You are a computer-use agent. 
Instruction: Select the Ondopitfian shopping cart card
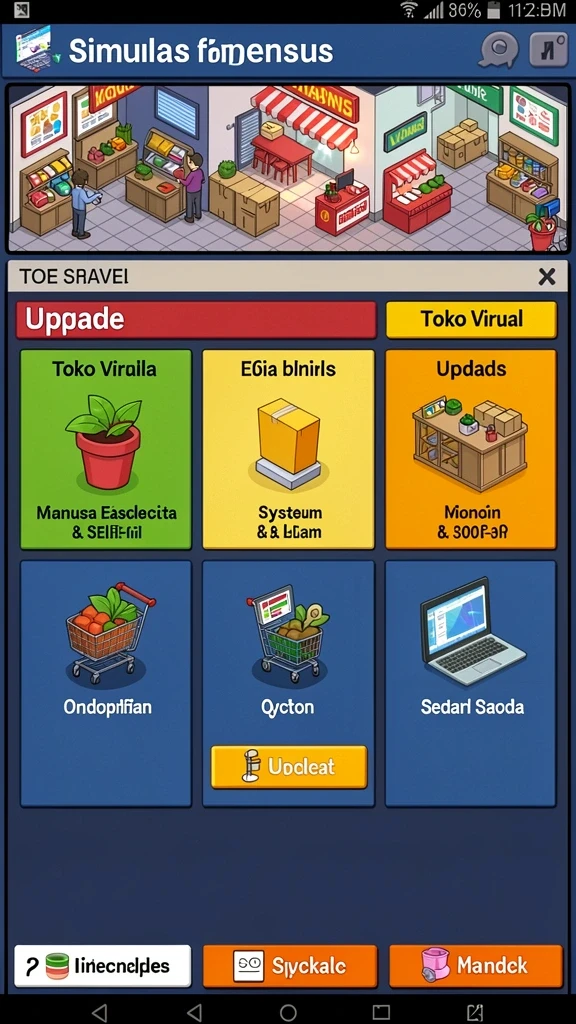pyautogui.click(x=106, y=684)
